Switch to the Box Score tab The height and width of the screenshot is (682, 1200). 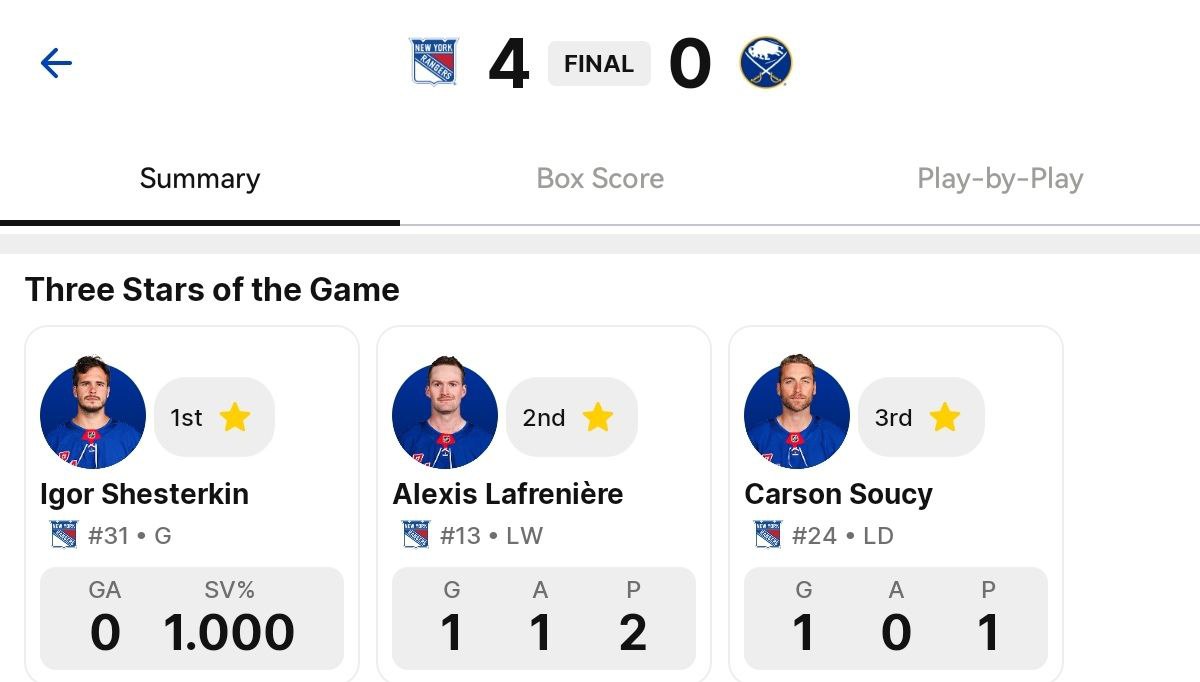[x=600, y=179]
